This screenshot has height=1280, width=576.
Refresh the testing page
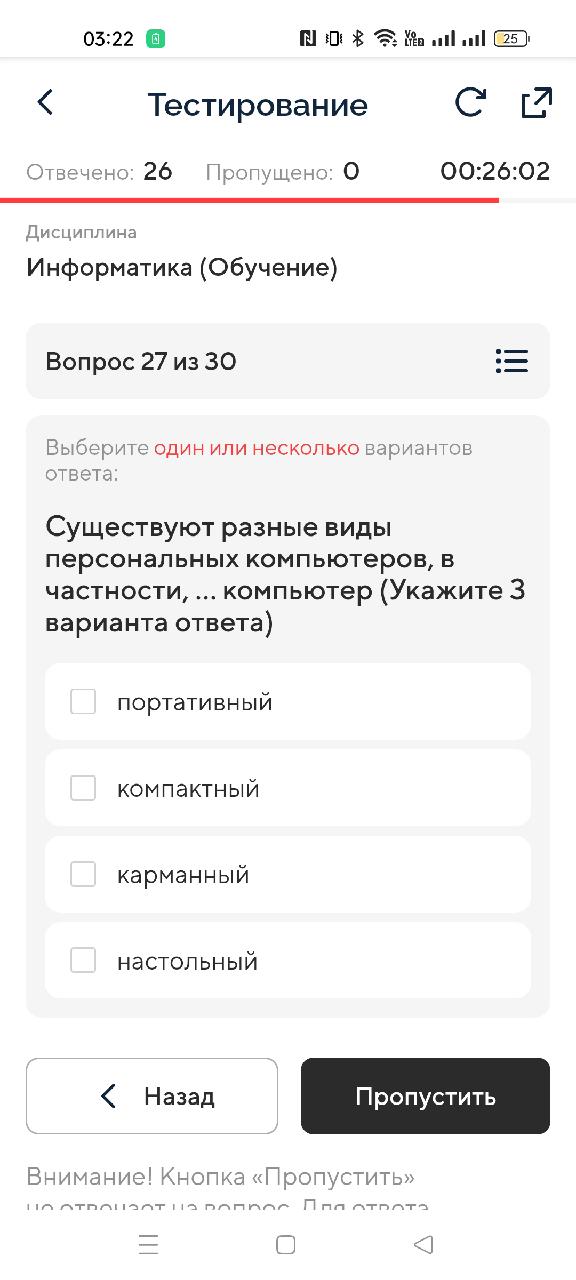(x=470, y=103)
